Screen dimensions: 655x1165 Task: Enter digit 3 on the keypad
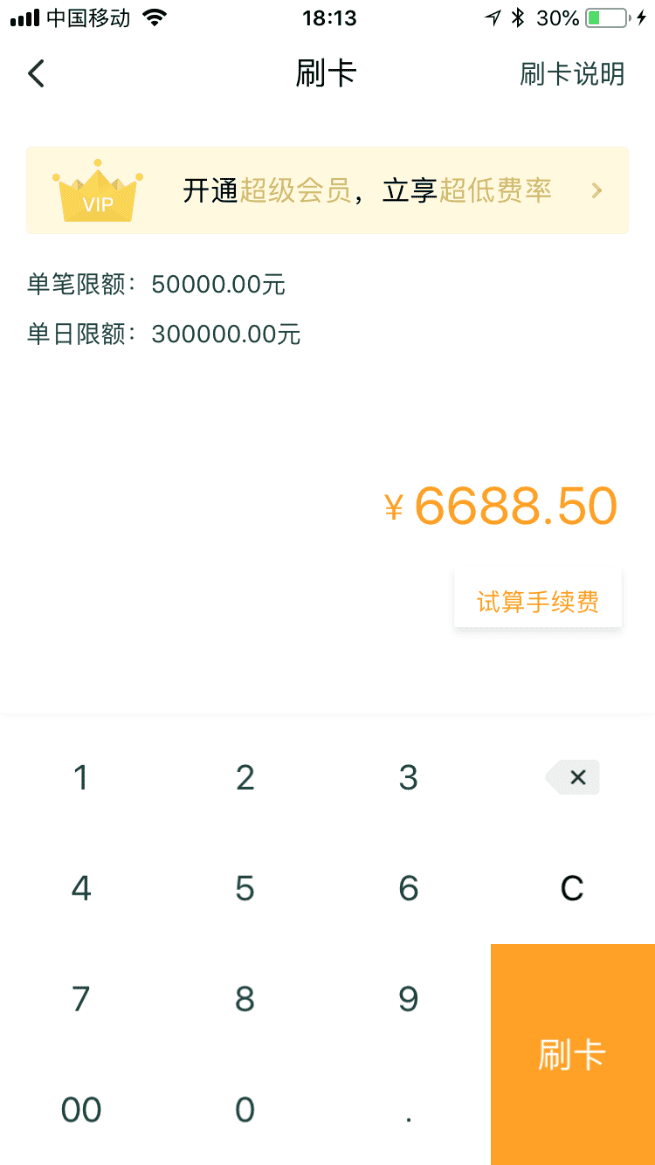tap(409, 777)
